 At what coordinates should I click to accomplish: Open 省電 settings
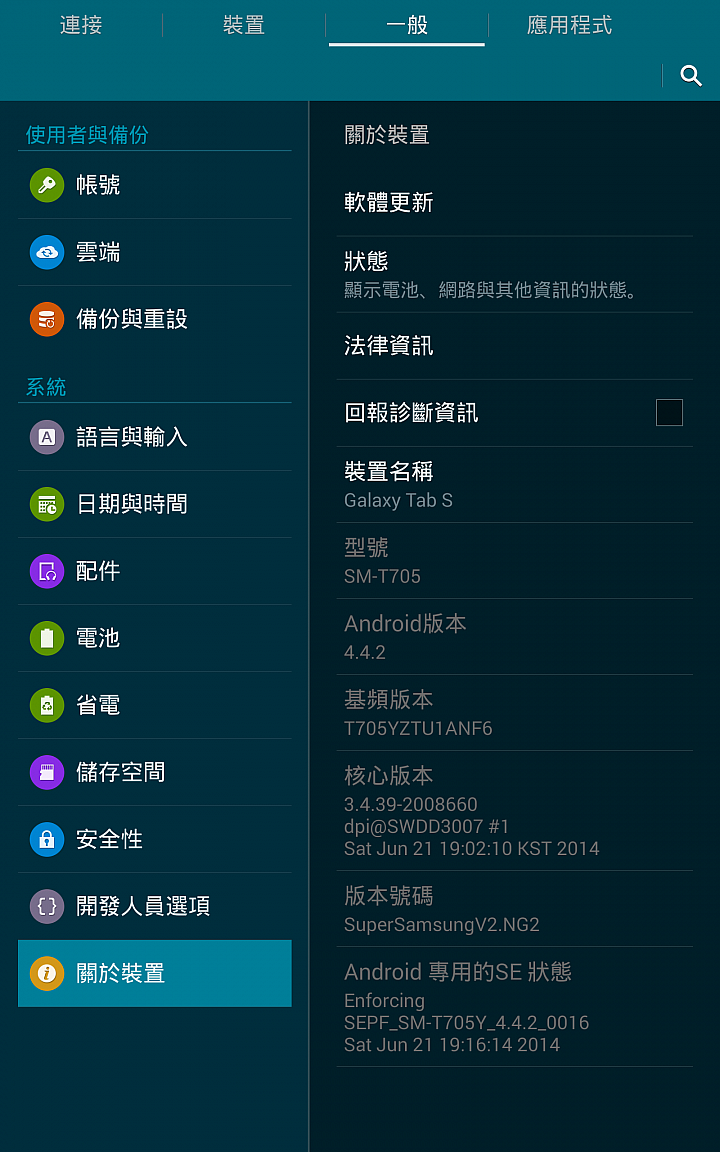click(155, 705)
